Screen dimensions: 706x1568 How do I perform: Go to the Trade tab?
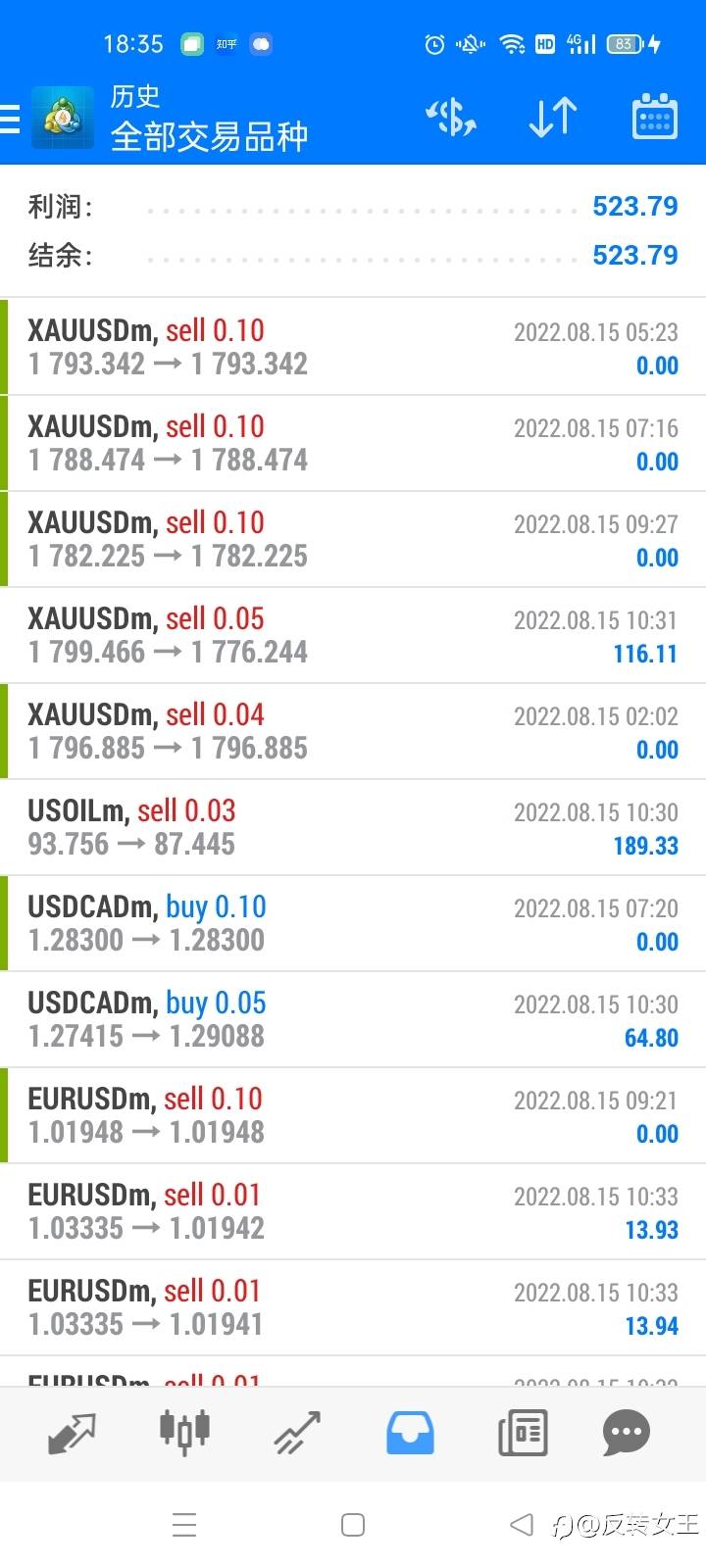pos(297,1434)
